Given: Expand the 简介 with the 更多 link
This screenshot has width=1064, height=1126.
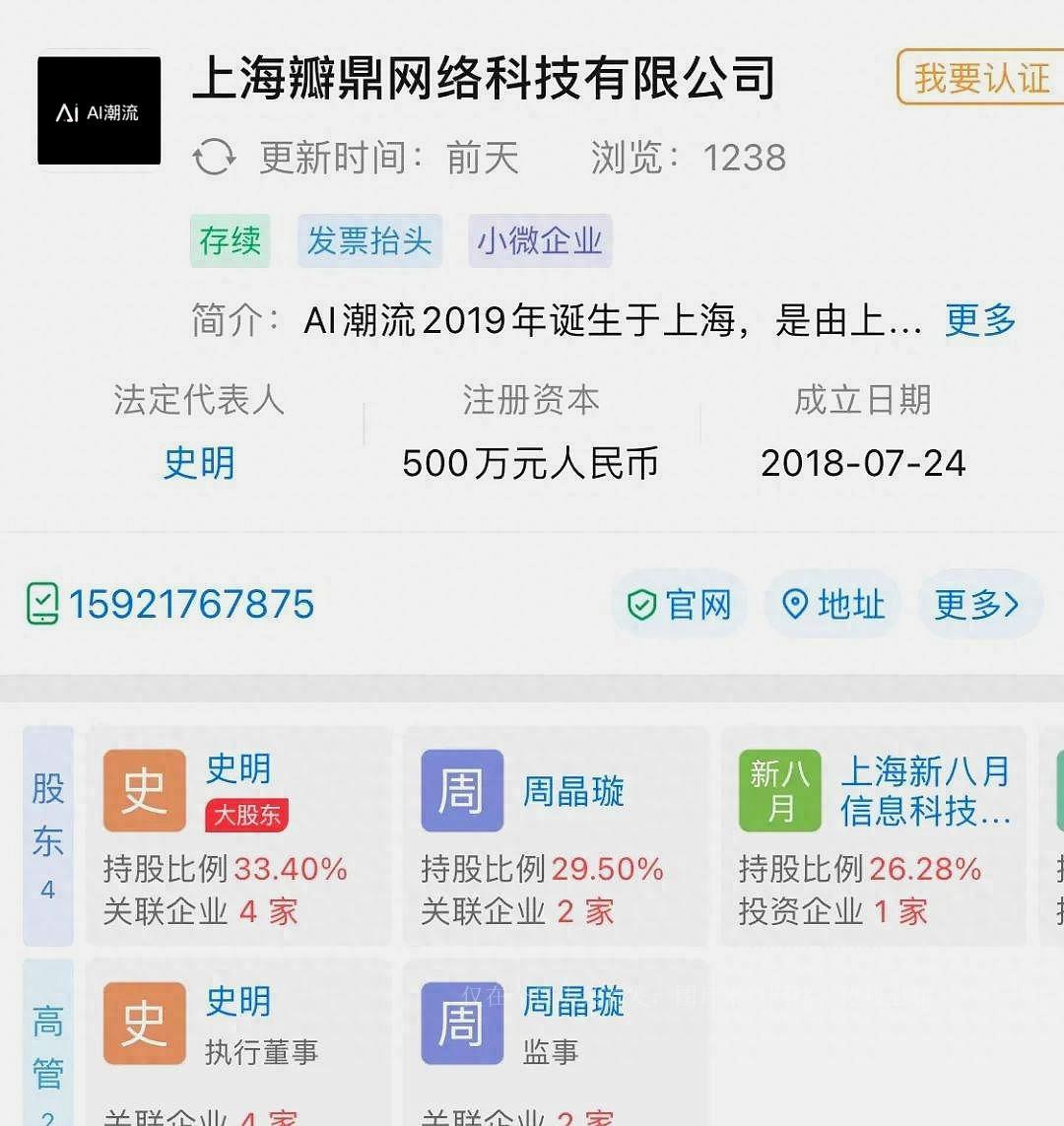Looking at the screenshot, I should click(979, 320).
